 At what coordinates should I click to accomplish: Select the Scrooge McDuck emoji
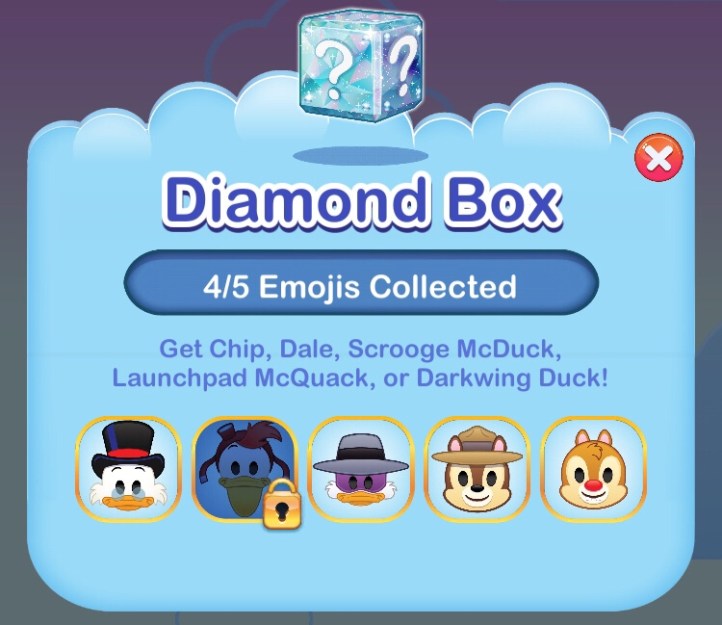[128, 470]
